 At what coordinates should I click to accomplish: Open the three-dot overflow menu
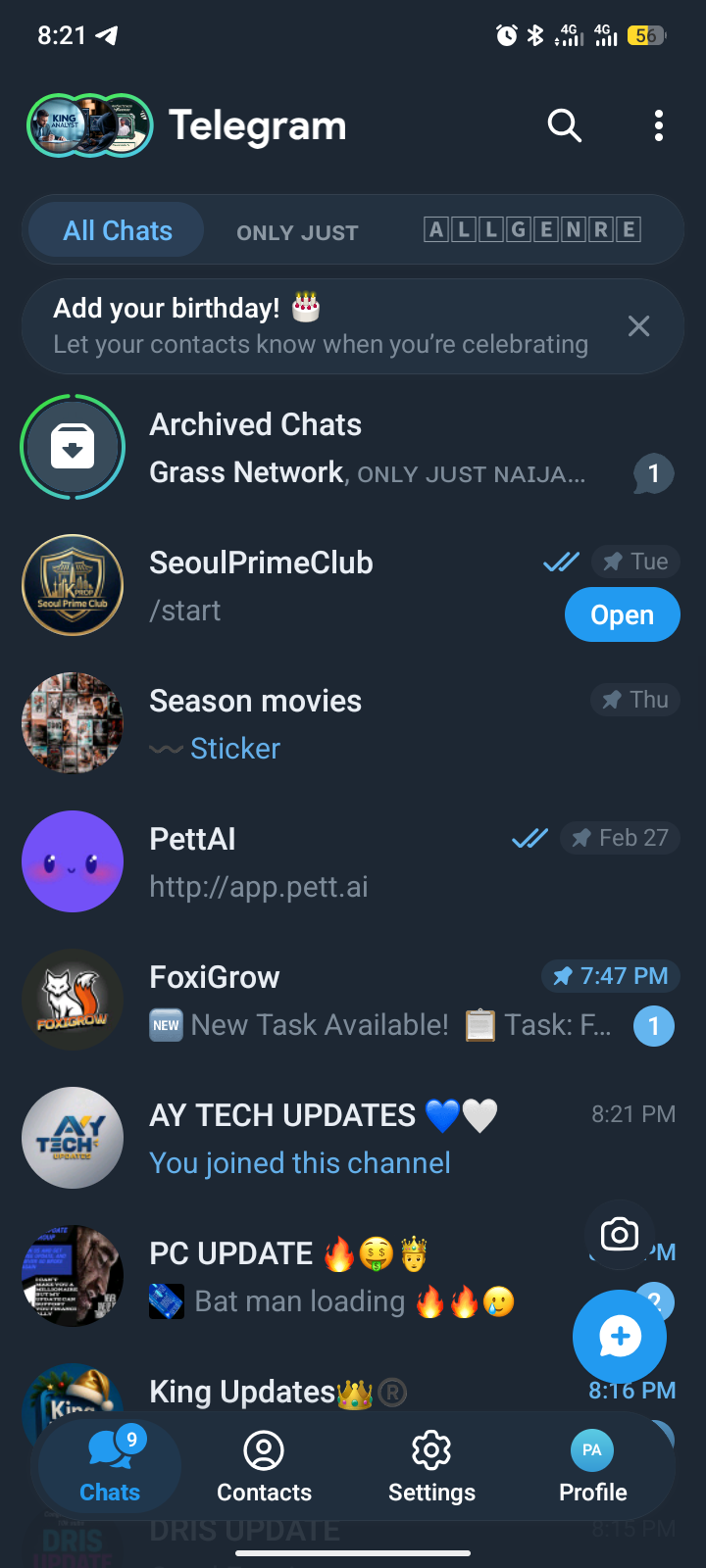tap(658, 125)
